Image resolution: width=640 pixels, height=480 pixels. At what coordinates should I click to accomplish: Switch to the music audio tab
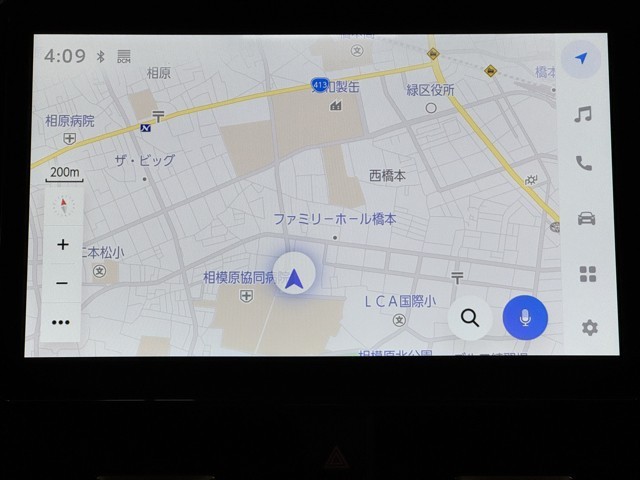click(x=583, y=114)
